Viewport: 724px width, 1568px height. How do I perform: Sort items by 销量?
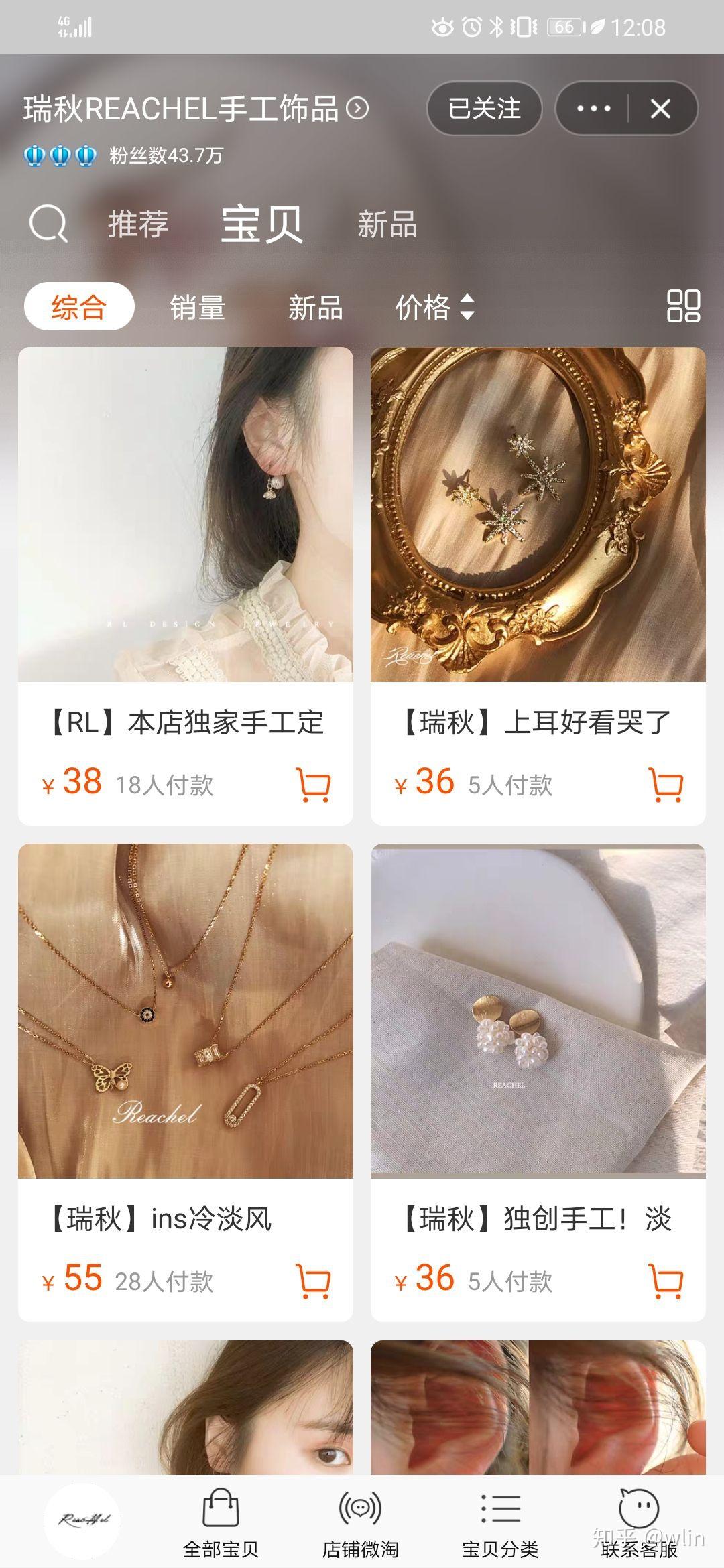197,308
